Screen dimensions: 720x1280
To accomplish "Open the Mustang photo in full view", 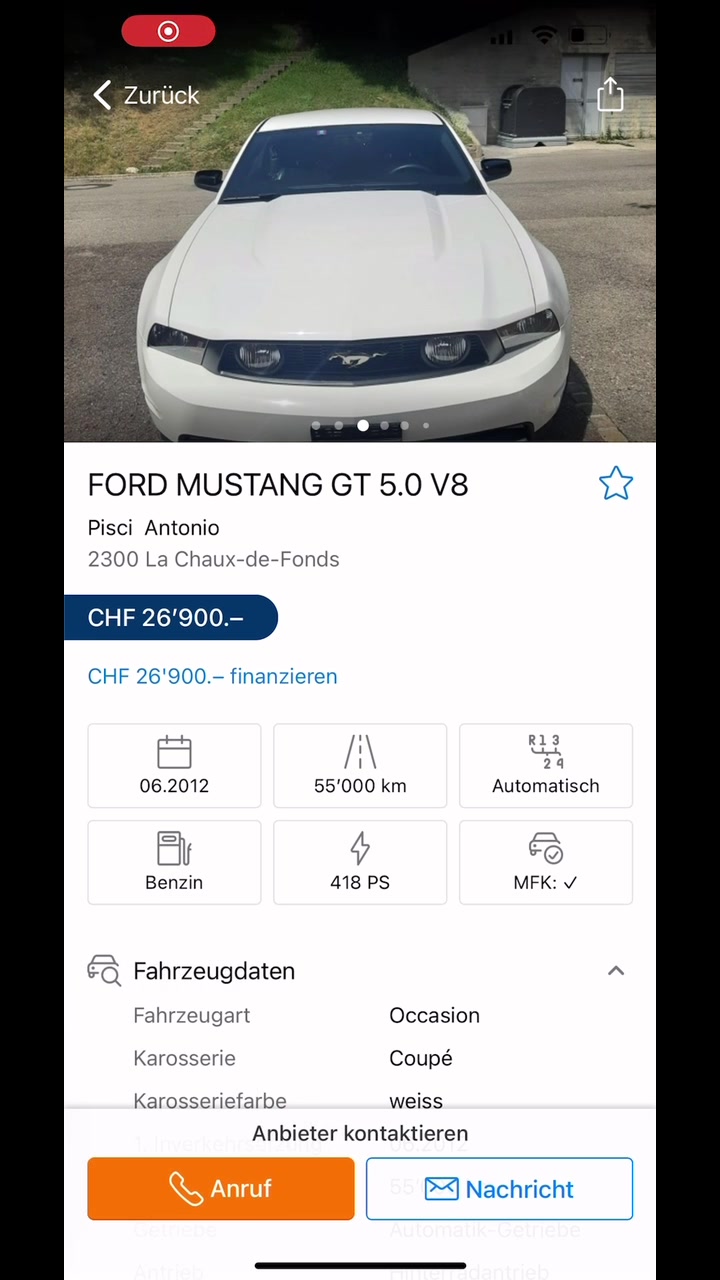I will (360, 270).
